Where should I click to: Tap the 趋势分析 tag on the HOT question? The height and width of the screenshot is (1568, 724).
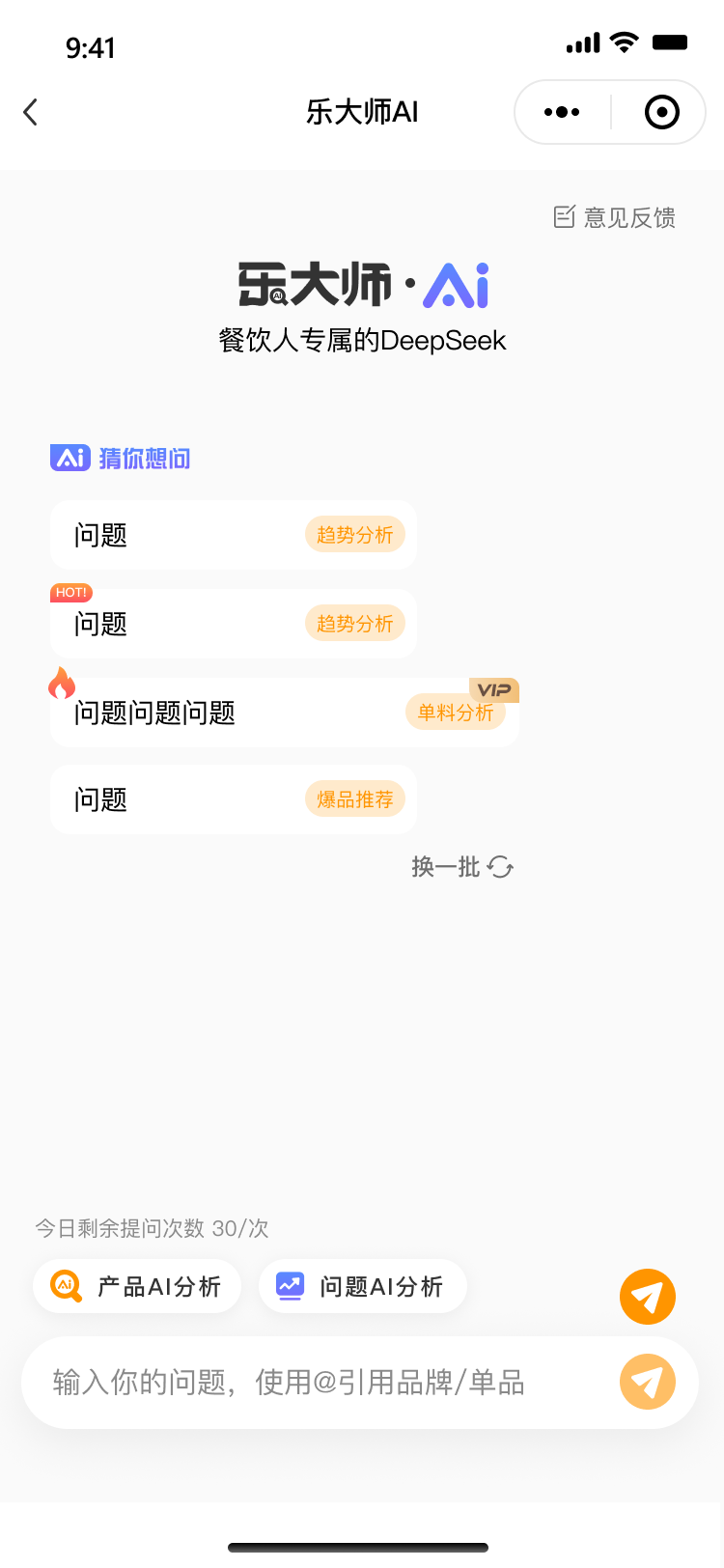pos(355,623)
